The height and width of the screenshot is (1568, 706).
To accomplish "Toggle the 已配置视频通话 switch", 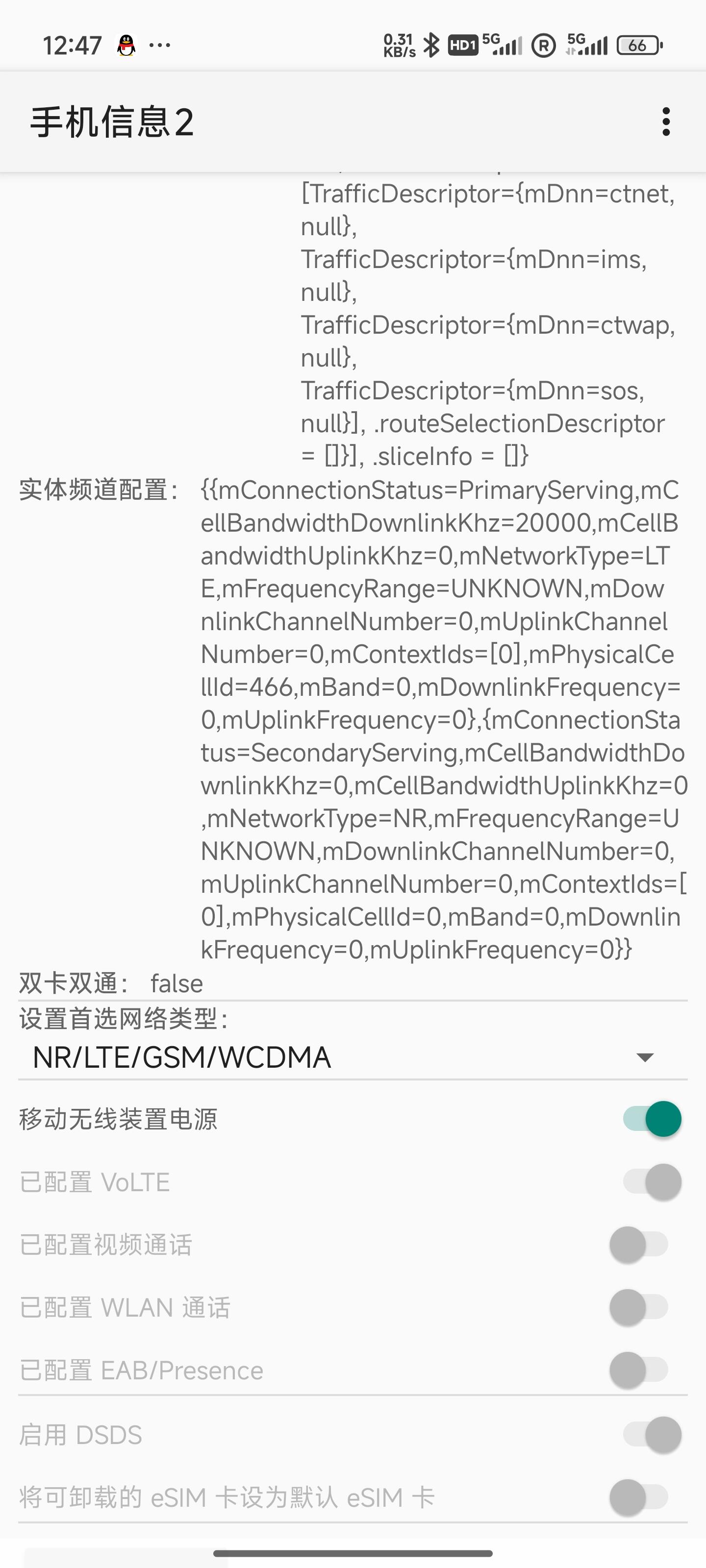I will (x=638, y=1245).
